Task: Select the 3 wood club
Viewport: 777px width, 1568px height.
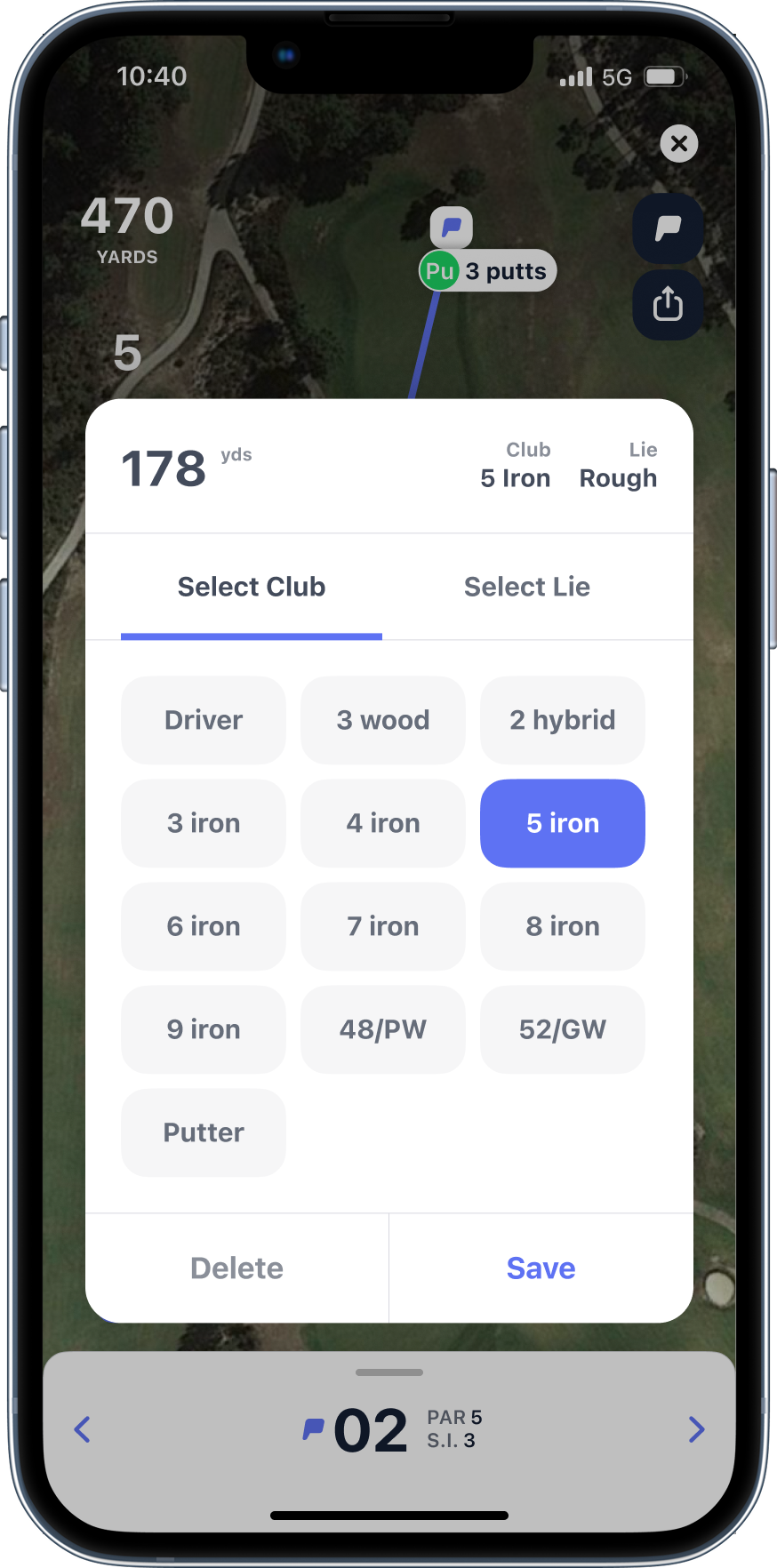Action: (383, 720)
